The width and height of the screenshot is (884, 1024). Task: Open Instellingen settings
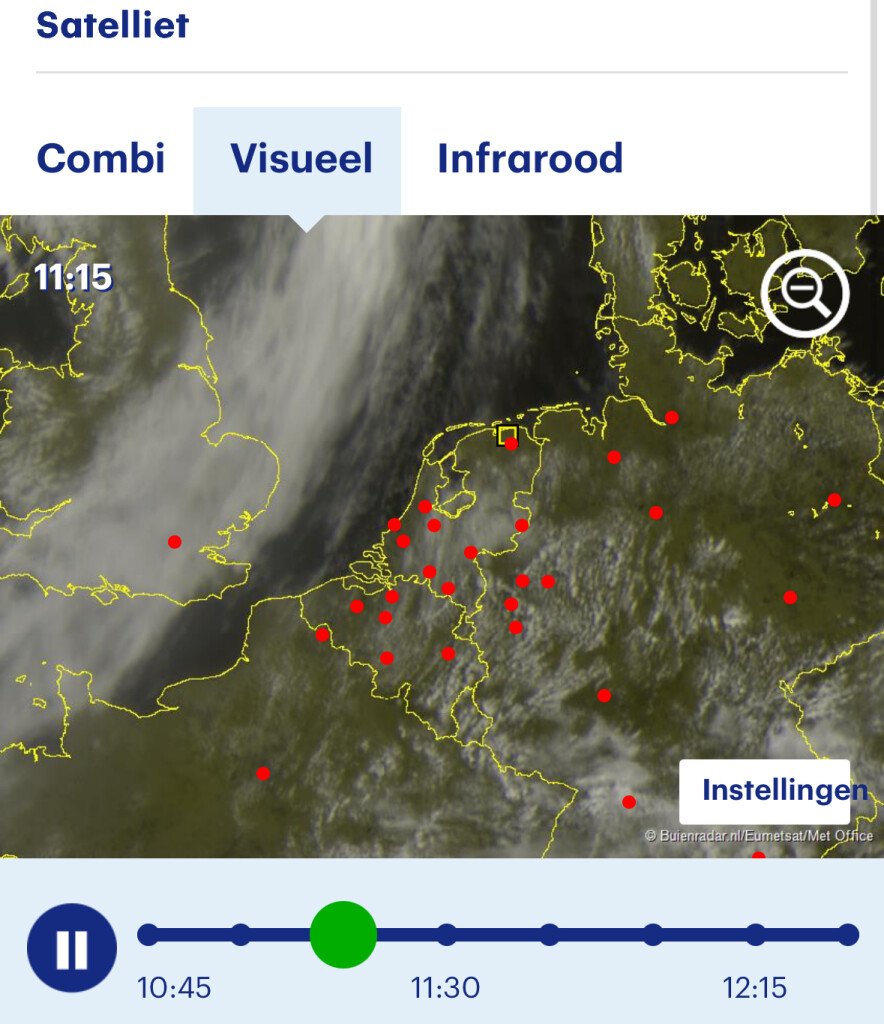coord(765,791)
